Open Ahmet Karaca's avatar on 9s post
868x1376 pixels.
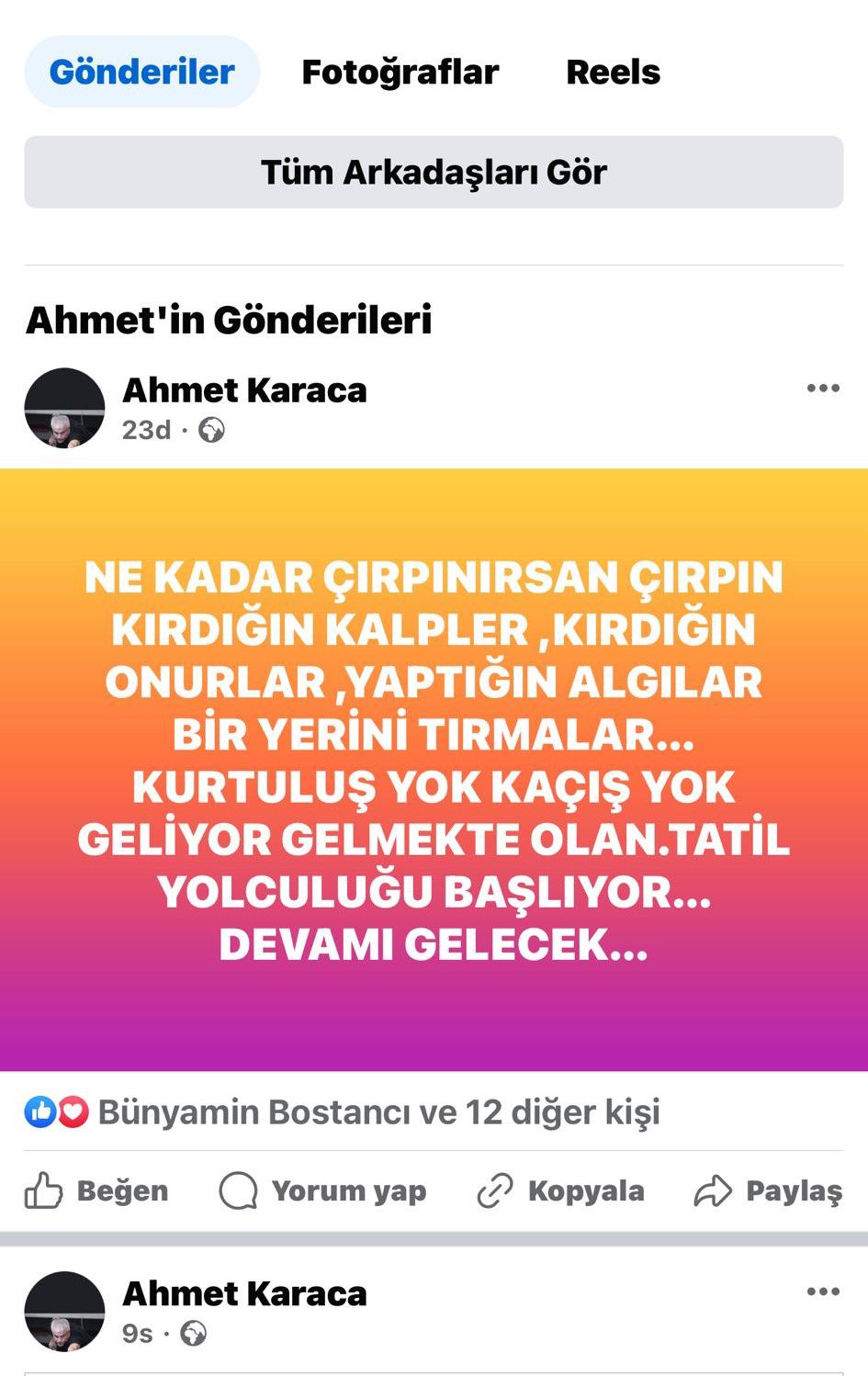(x=64, y=1311)
